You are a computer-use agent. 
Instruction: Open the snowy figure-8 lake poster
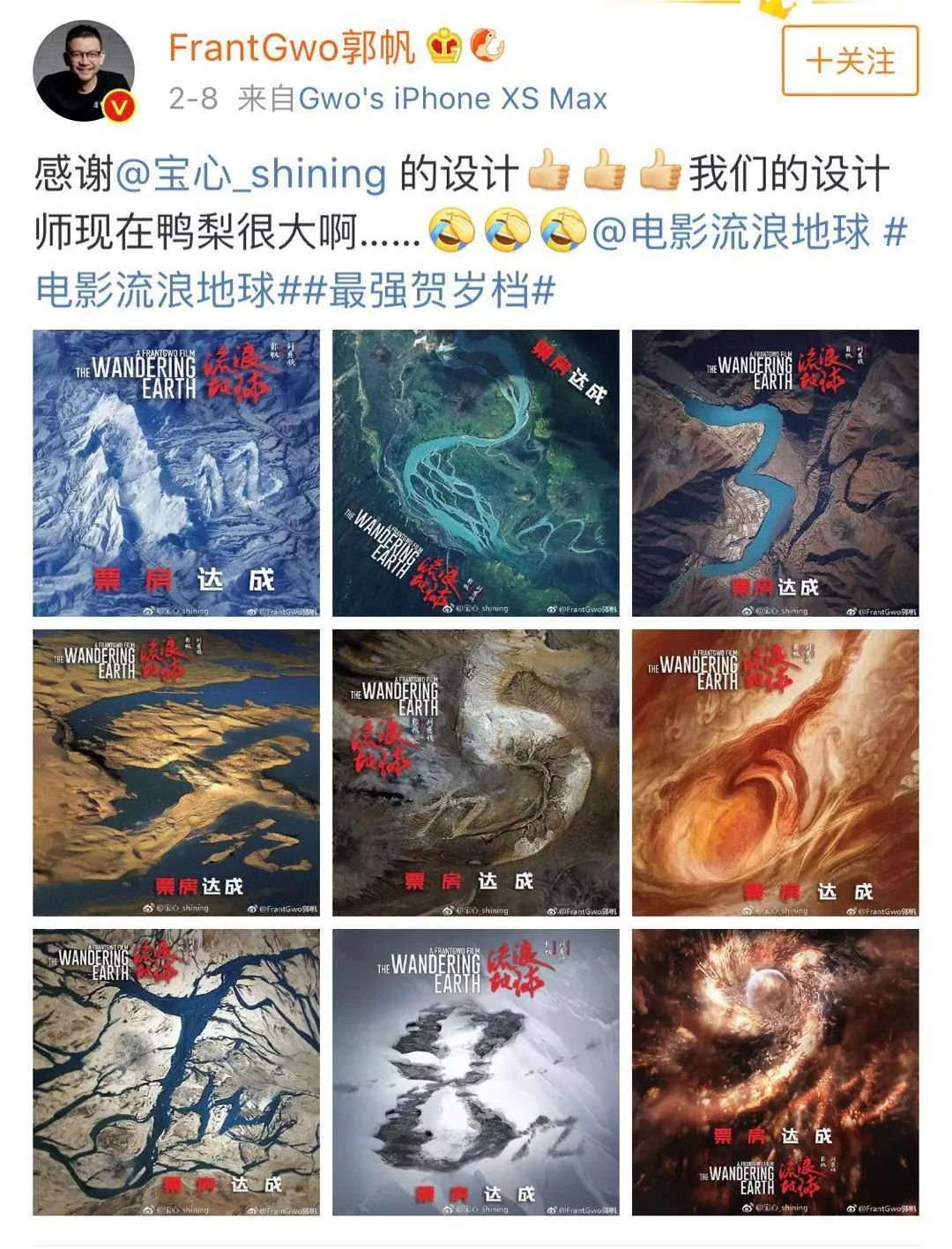point(476,1072)
